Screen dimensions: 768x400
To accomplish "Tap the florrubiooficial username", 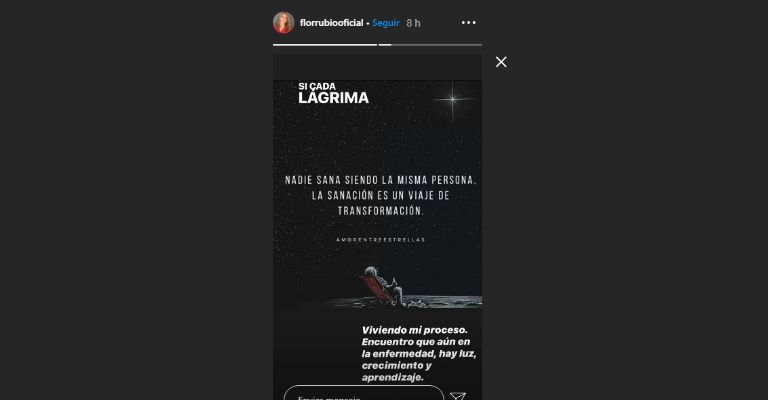I will [332, 22].
